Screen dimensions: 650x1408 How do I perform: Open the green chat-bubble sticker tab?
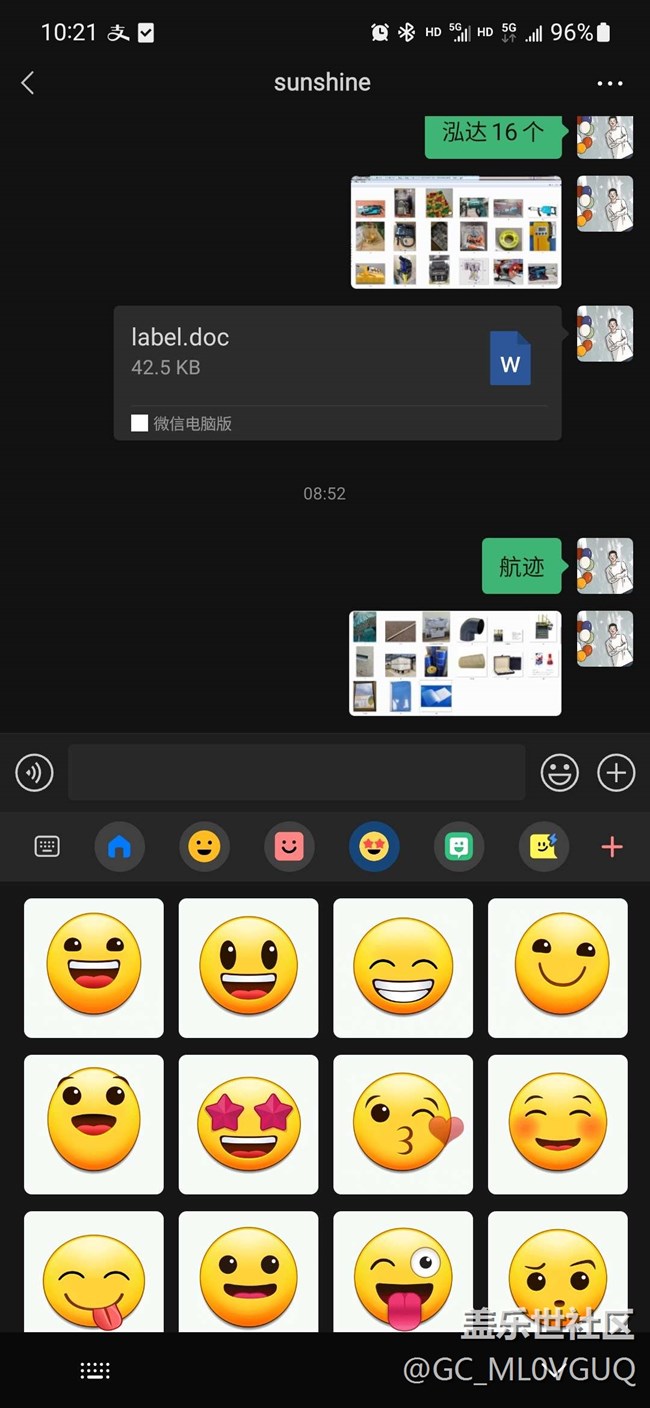click(459, 847)
